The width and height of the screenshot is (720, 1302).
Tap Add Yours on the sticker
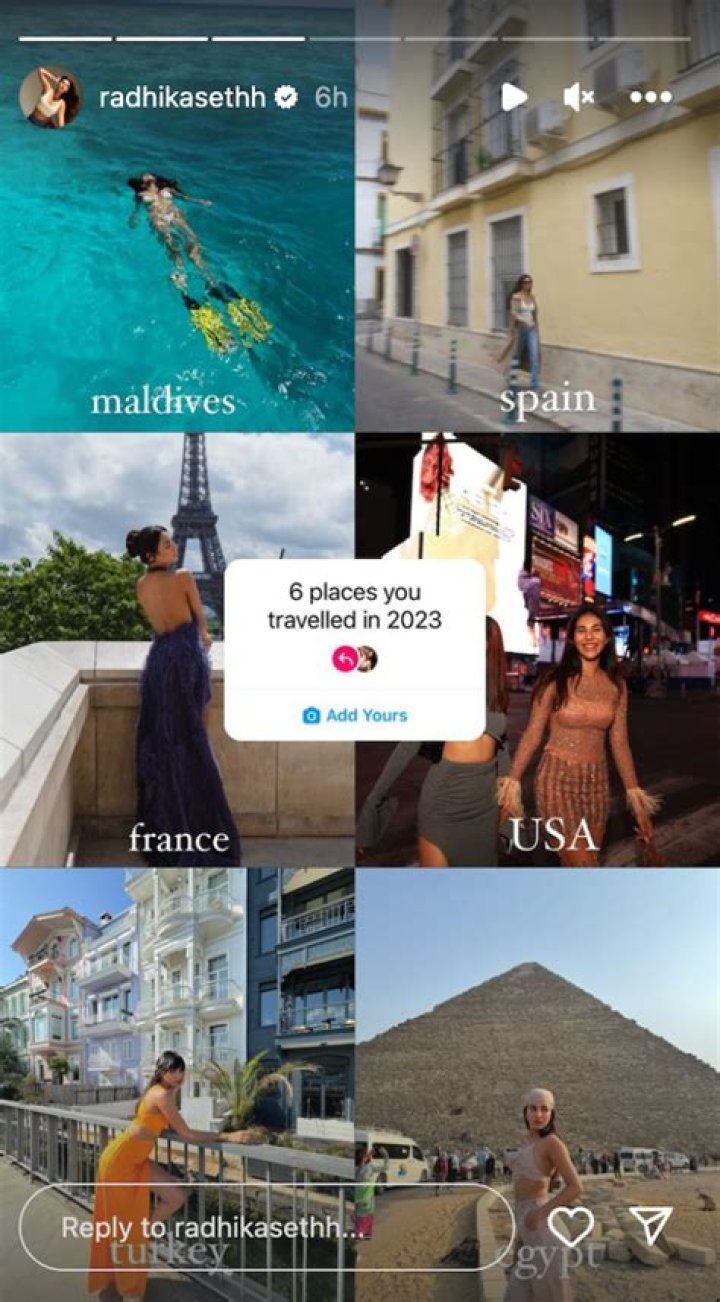[x=355, y=715]
